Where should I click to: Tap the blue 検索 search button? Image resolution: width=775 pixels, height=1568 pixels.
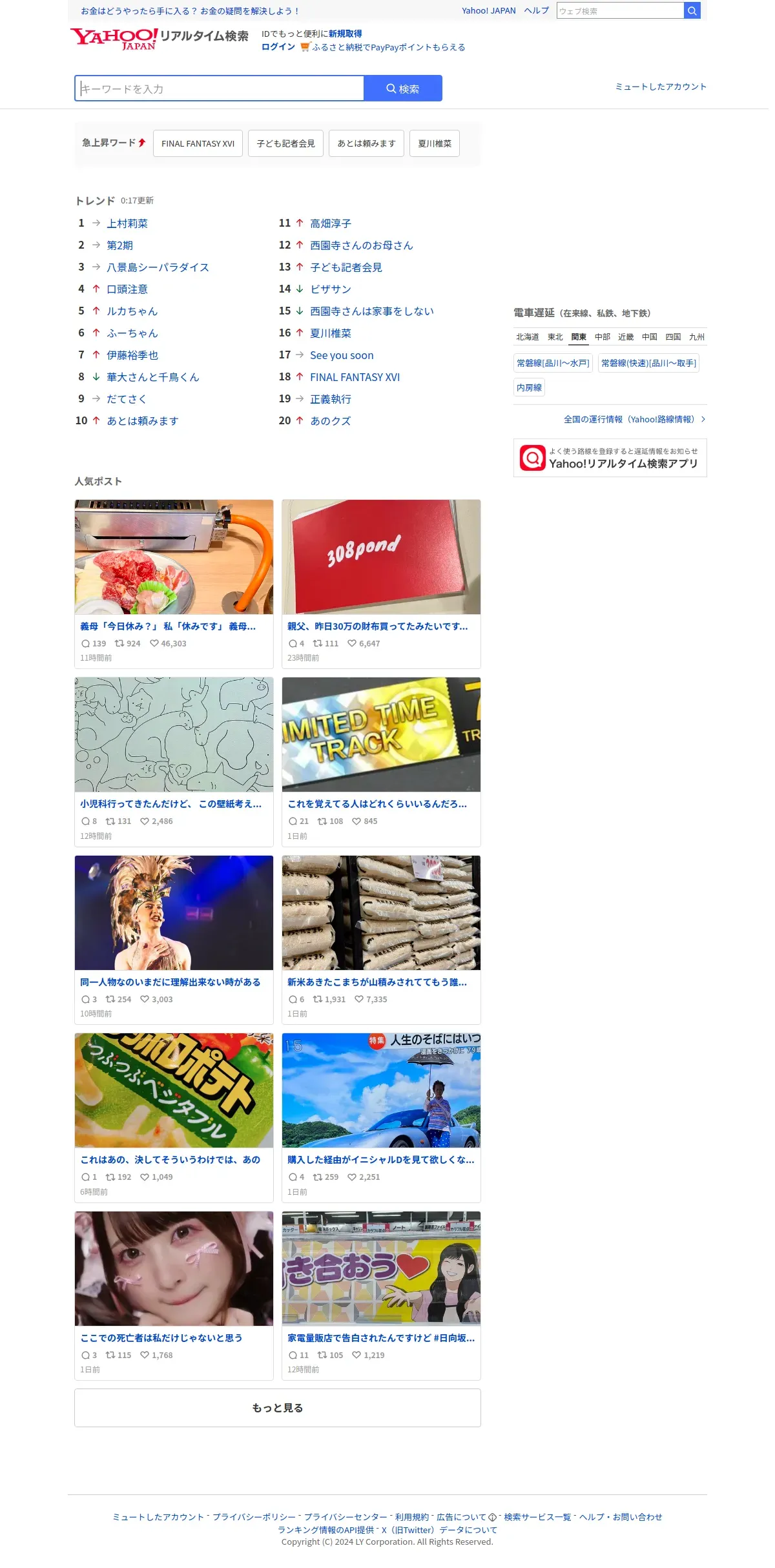coord(403,88)
